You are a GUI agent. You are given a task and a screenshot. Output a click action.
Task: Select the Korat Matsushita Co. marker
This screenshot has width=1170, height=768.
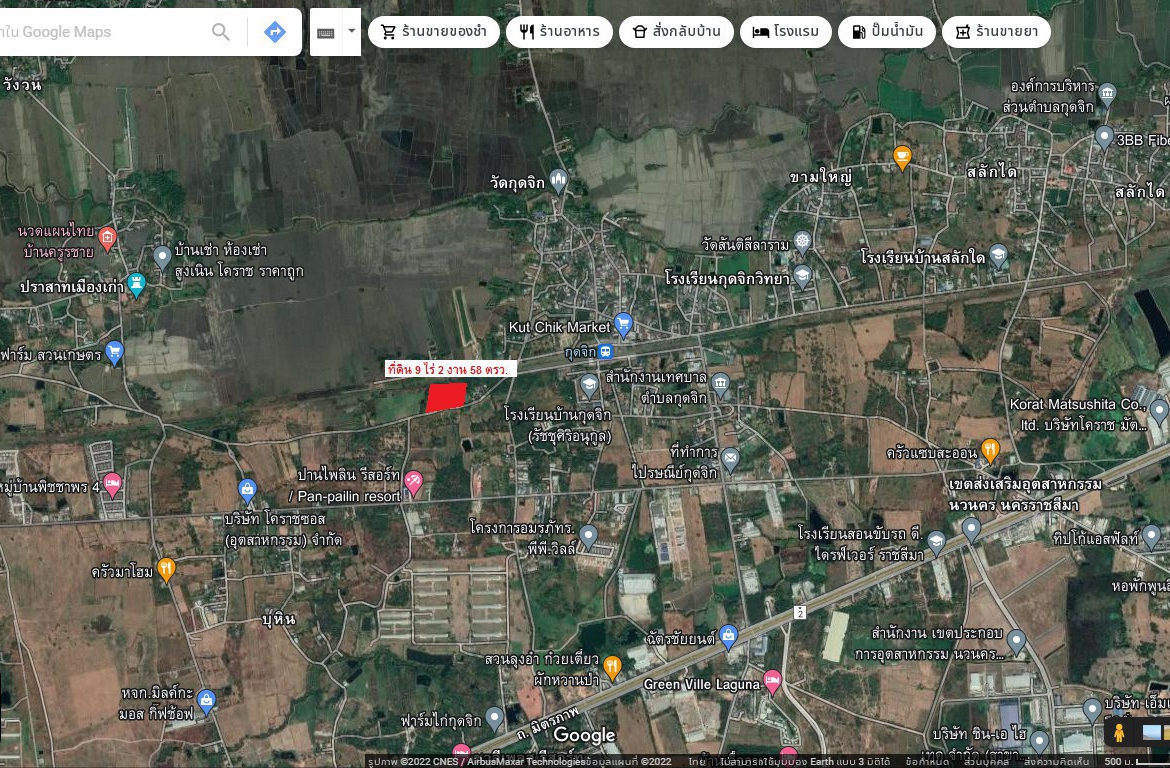[x=1158, y=408]
